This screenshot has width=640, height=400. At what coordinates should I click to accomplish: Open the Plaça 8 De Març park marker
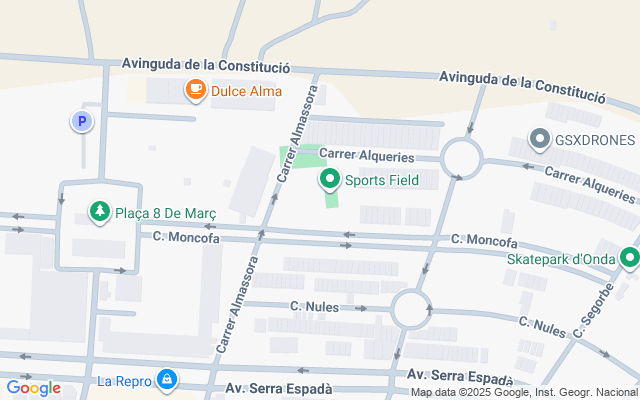click(99, 212)
